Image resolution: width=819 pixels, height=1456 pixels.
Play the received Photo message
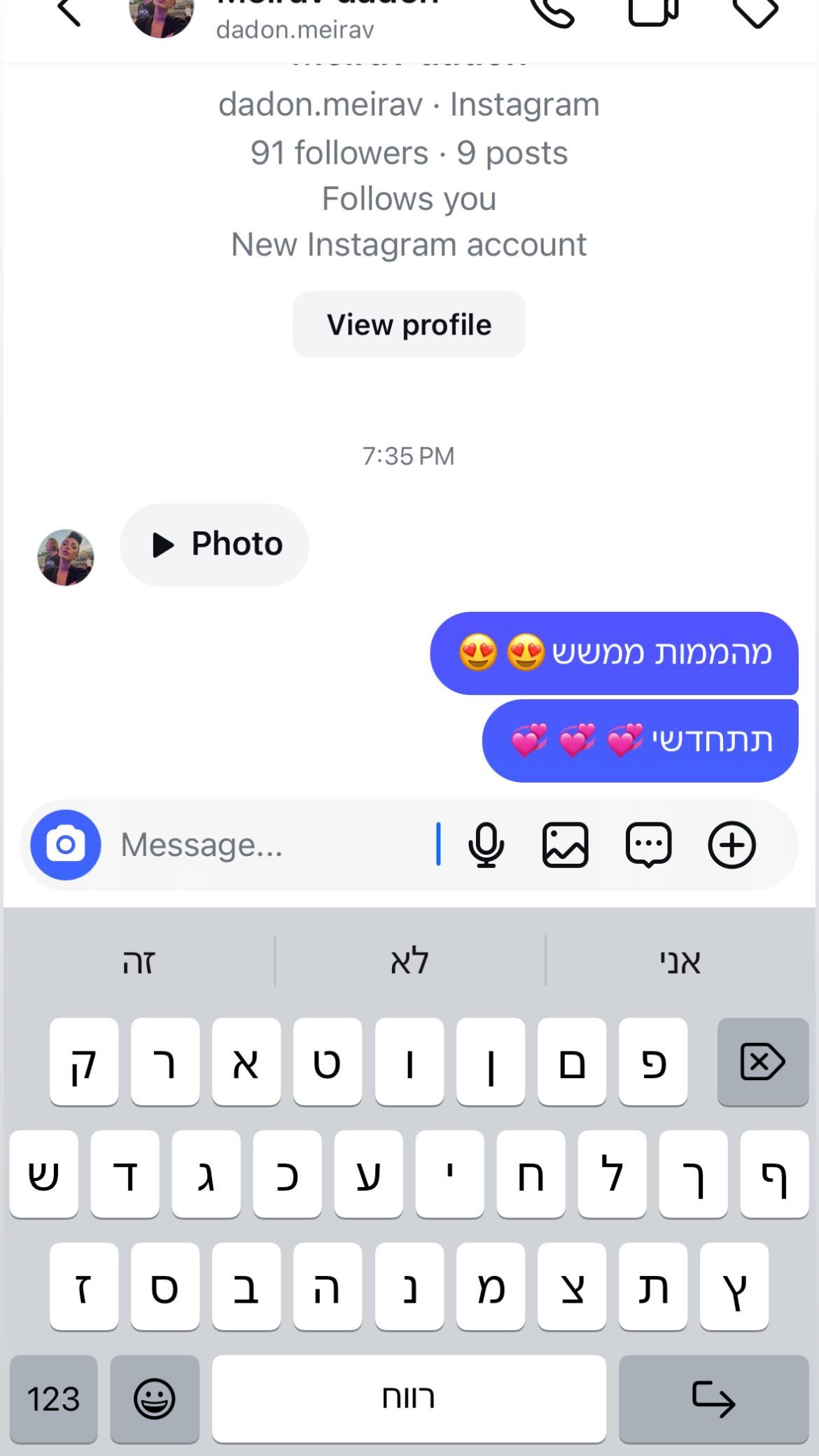pos(214,545)
